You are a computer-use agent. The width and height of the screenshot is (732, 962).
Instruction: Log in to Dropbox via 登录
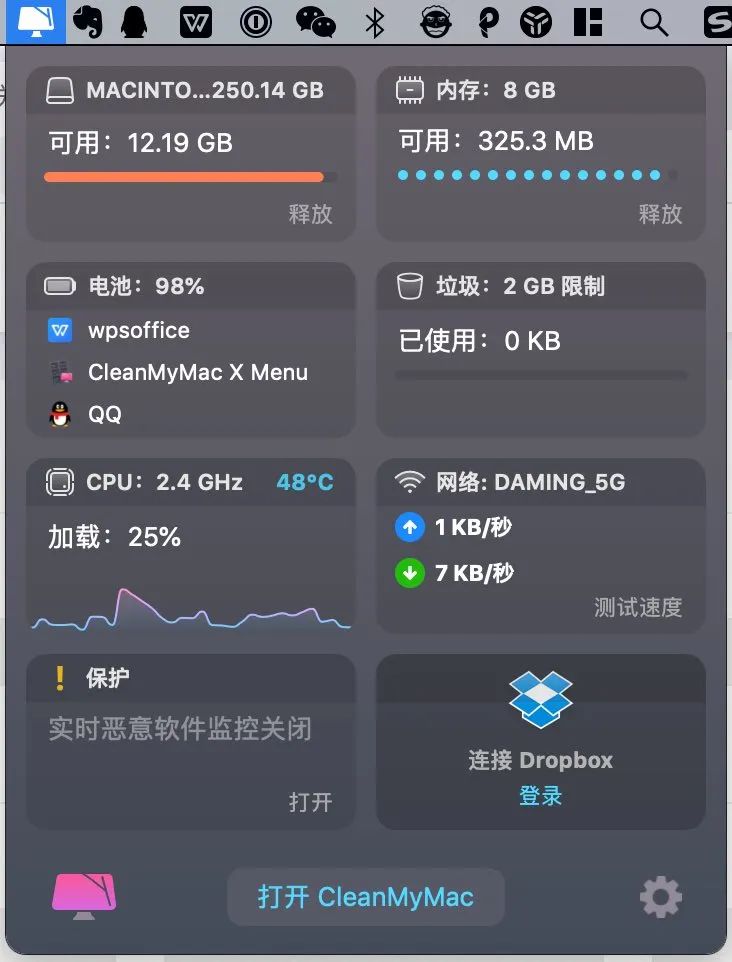[540, 796]
